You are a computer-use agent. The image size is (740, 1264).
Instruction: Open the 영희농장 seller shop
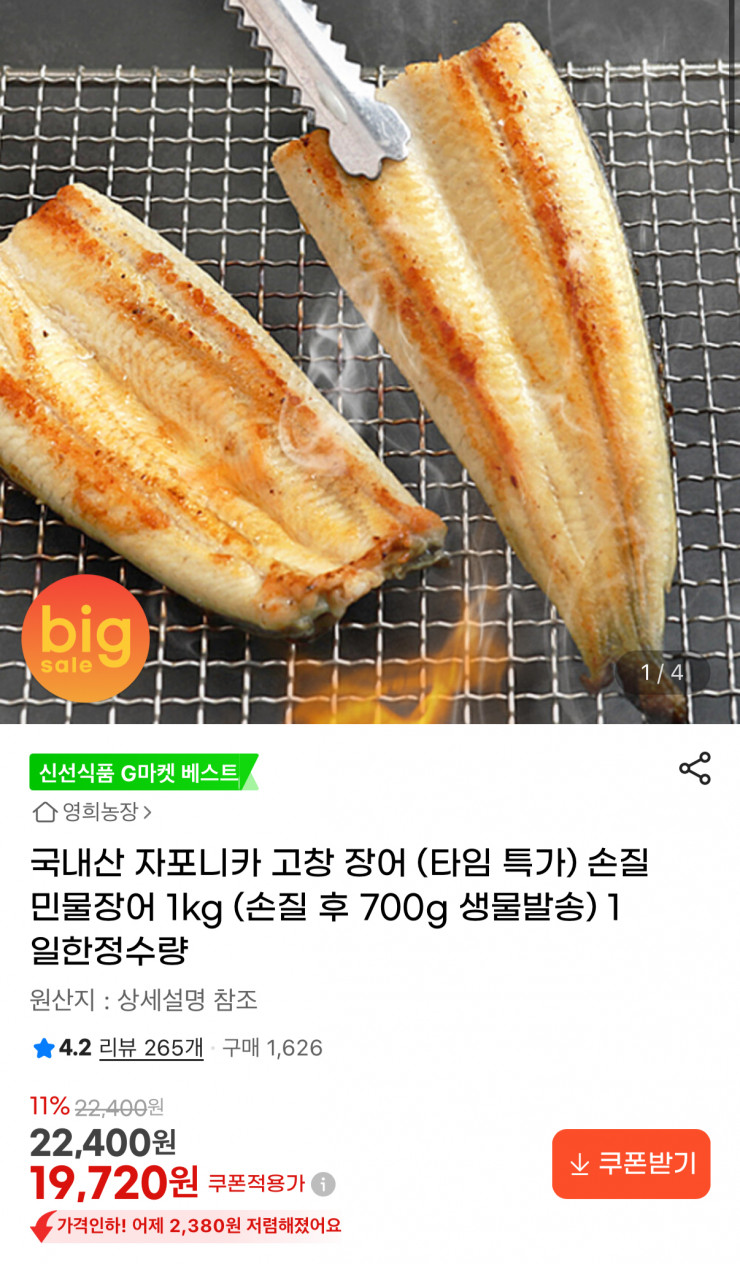tap(93, 812)
